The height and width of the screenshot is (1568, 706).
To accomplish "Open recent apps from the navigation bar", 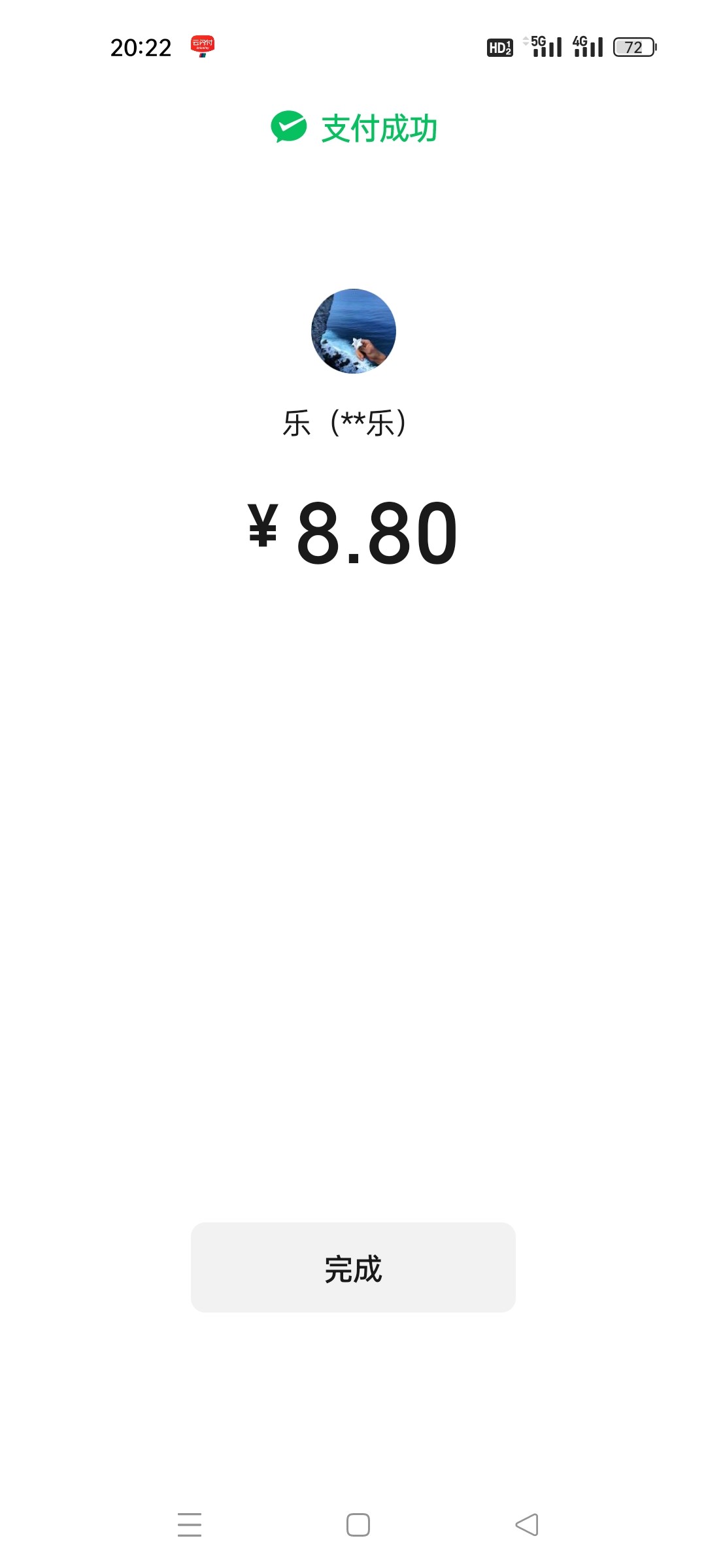I will click(190, 1525).
